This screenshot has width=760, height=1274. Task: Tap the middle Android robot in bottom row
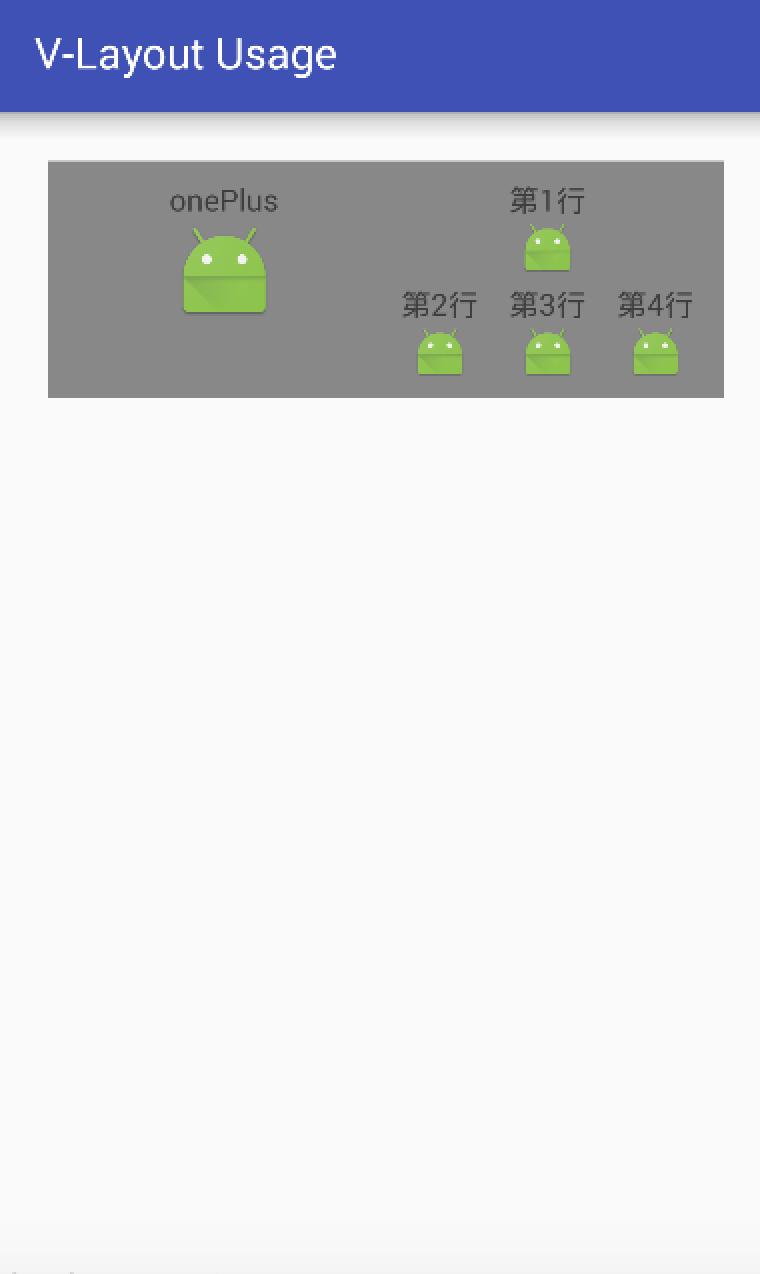click(548, 352)
